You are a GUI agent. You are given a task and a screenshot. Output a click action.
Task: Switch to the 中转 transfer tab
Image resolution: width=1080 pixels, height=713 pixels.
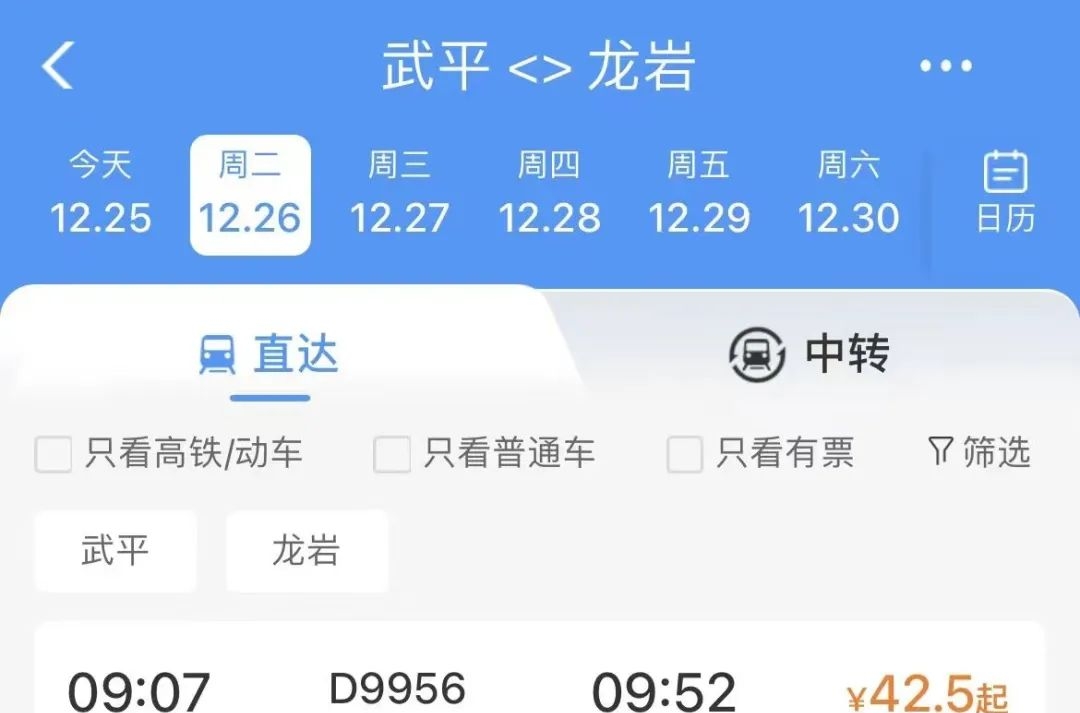[810, 355]
